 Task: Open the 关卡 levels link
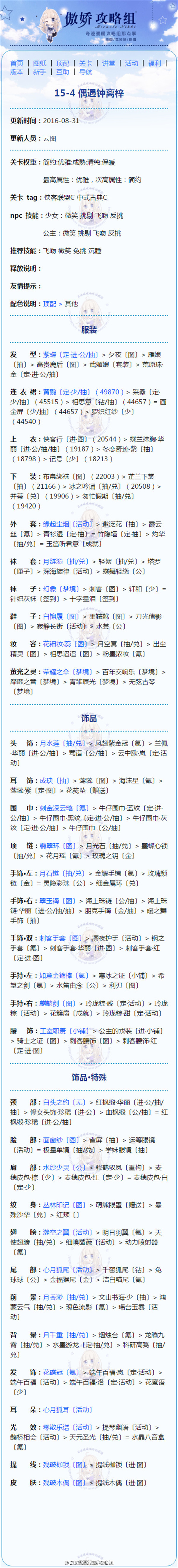coord(86,63)
